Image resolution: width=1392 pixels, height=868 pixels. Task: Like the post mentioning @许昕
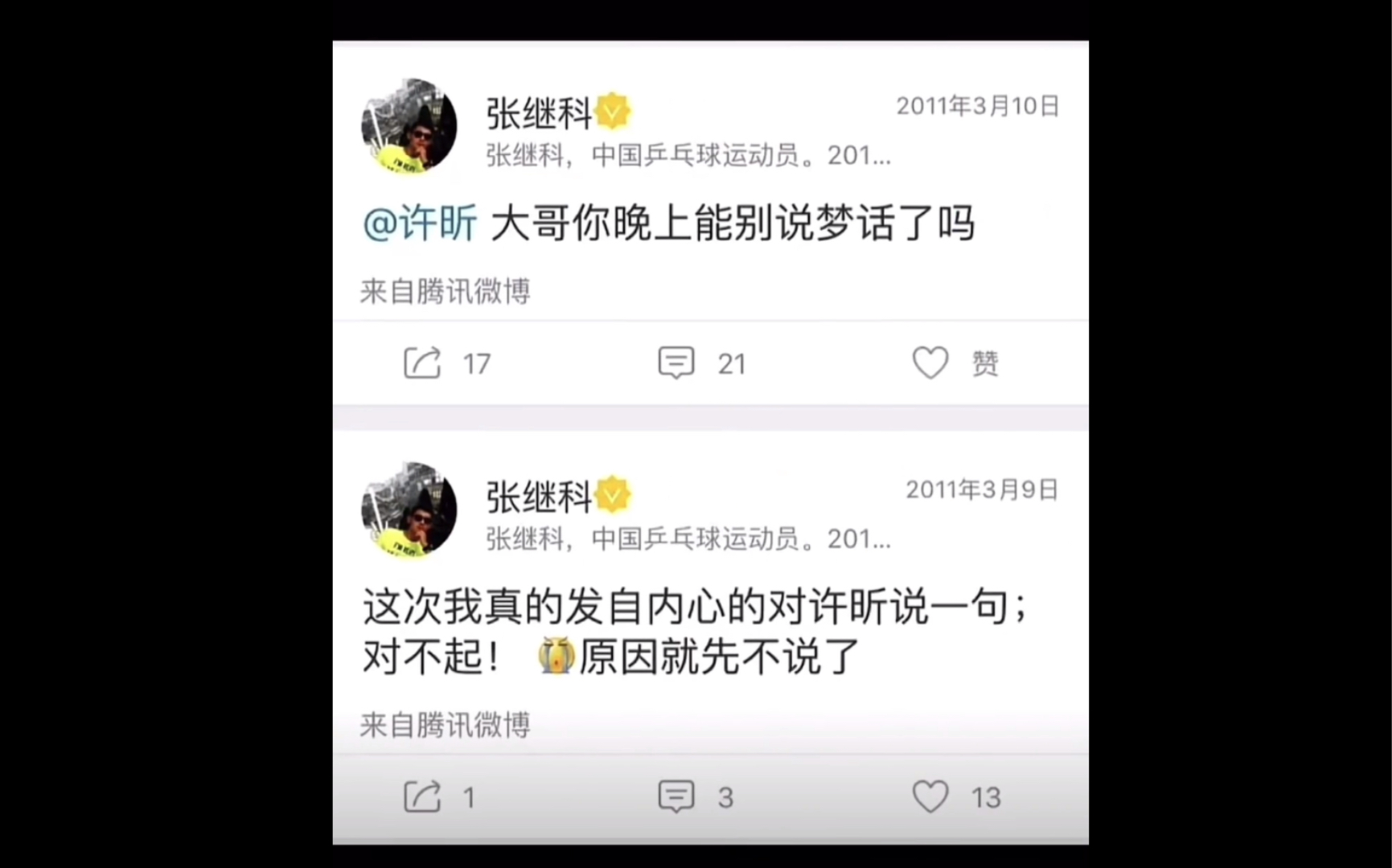[x=930, y=363]
